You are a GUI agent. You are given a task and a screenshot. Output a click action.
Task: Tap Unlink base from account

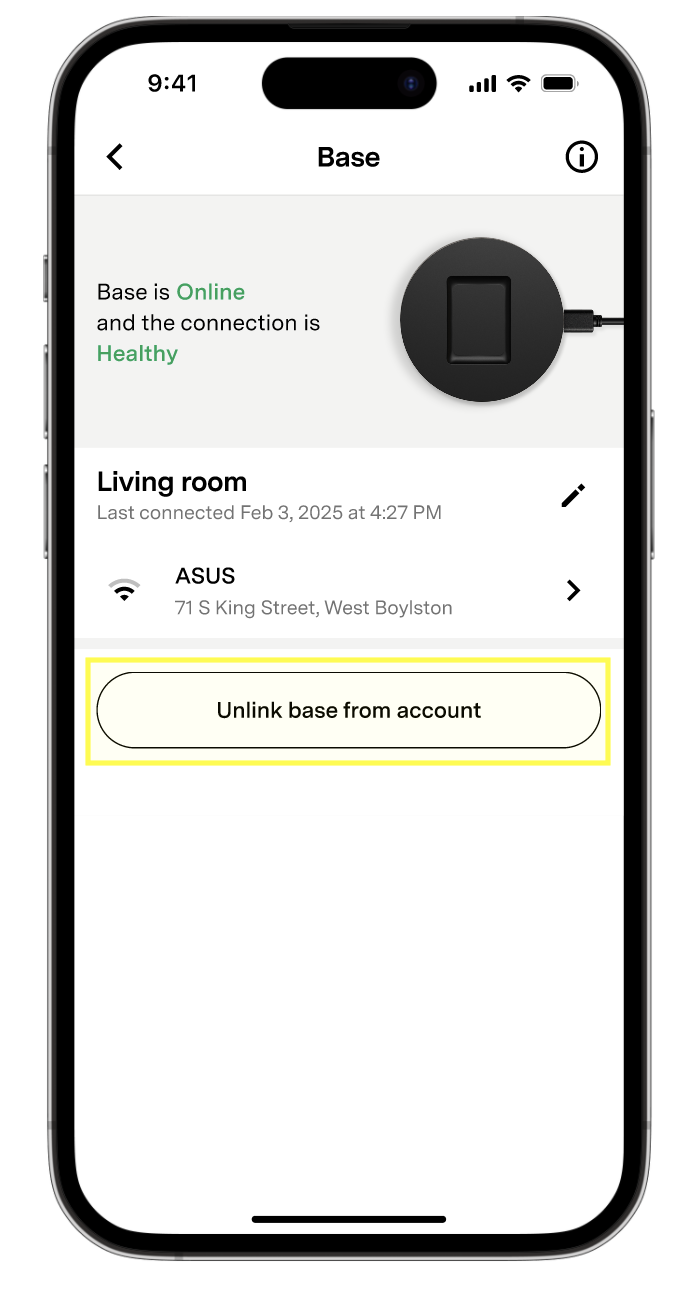click(x=348, y=710)
